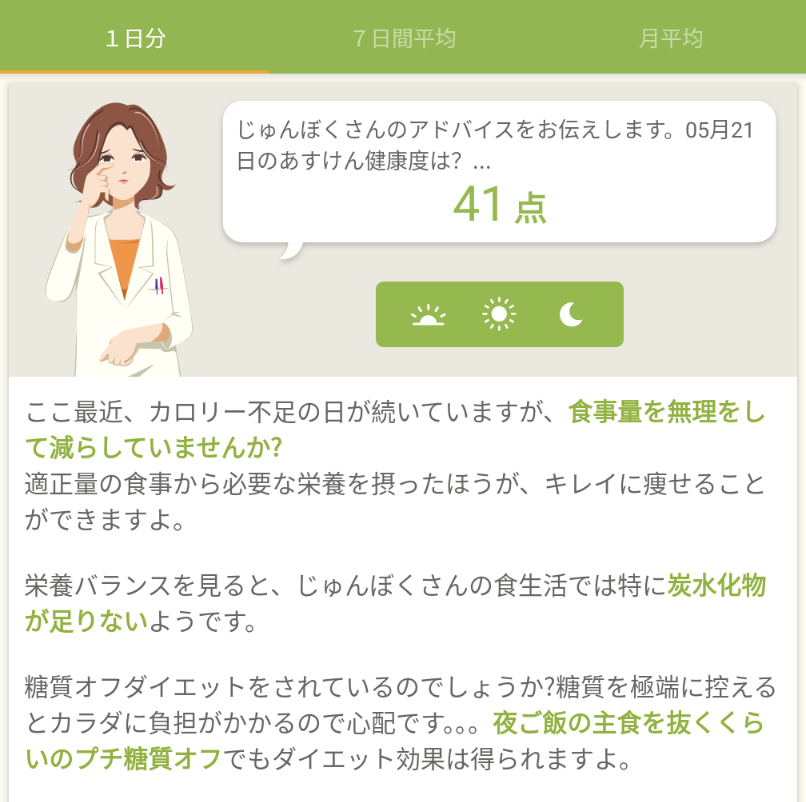Viewport: 806px width, 802px height.
Task: Switch to the 7日間平均 tab
Action: click(x=404, y=39)
